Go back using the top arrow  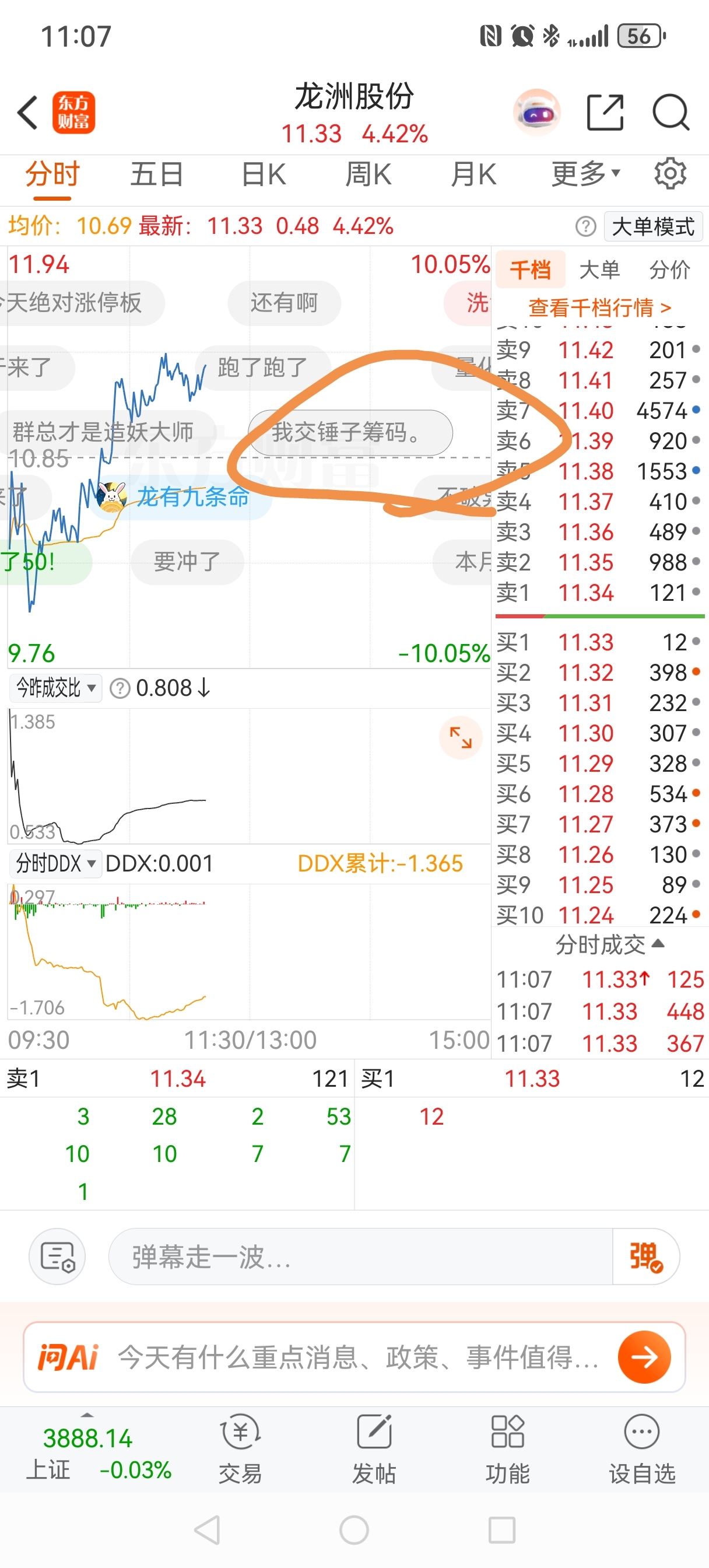point(28,113)
